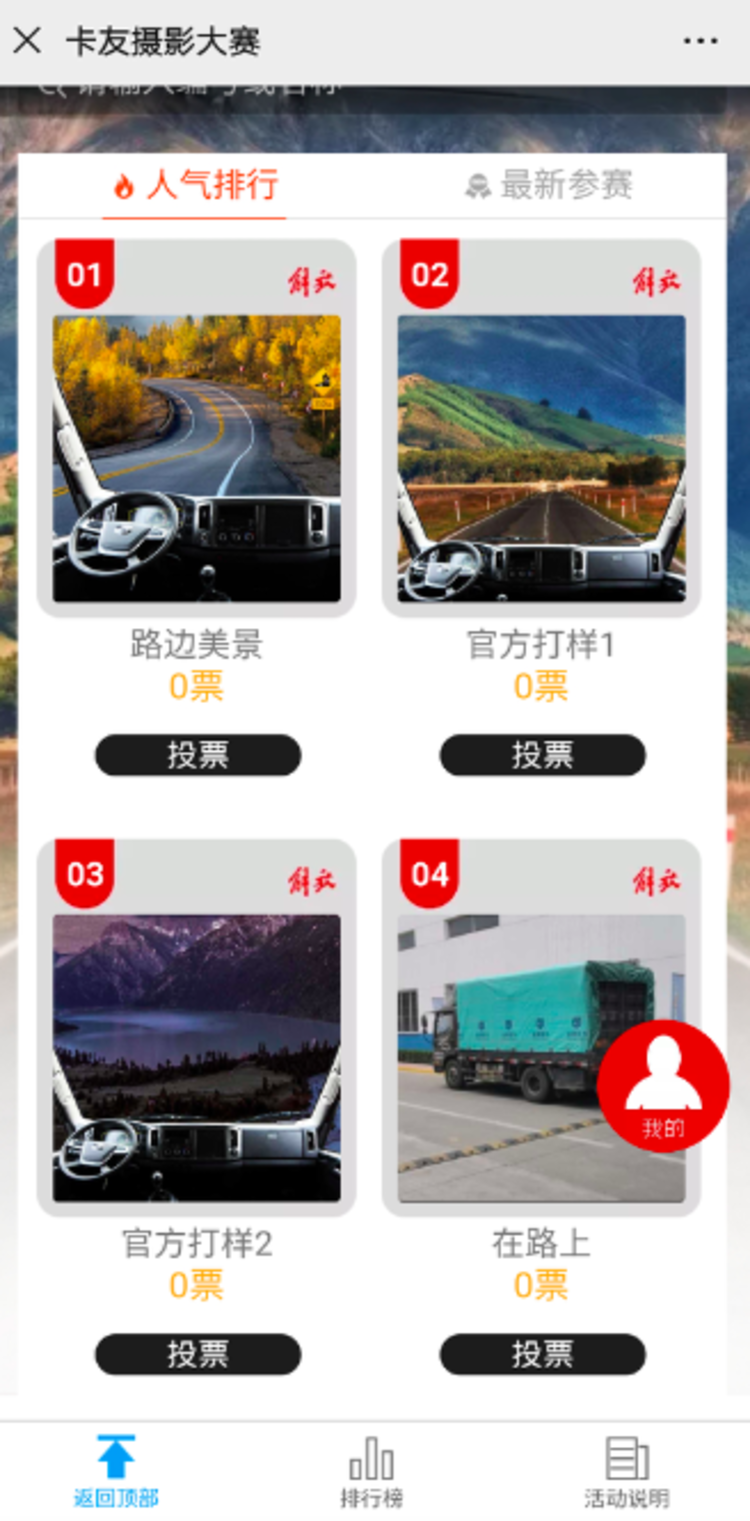Viewport: 750px width, 1521px height.
Task: Open the 我的 floating profile button
Action: pos(663,1085)
